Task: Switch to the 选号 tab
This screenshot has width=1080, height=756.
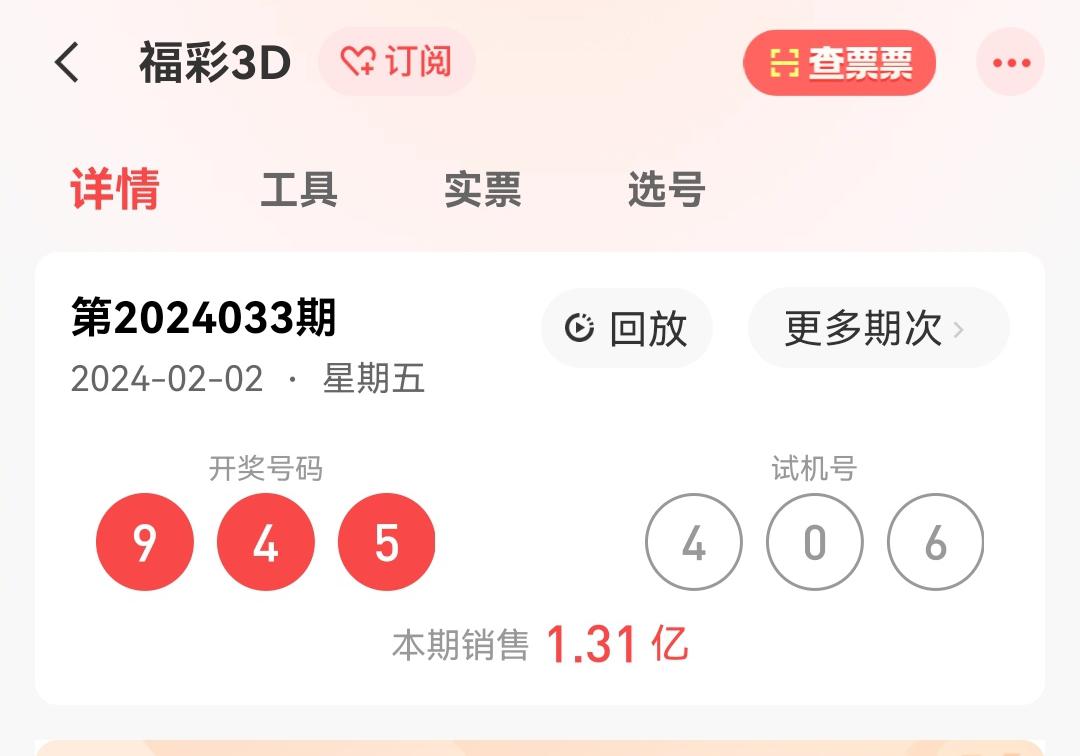Action: (667, 189)
